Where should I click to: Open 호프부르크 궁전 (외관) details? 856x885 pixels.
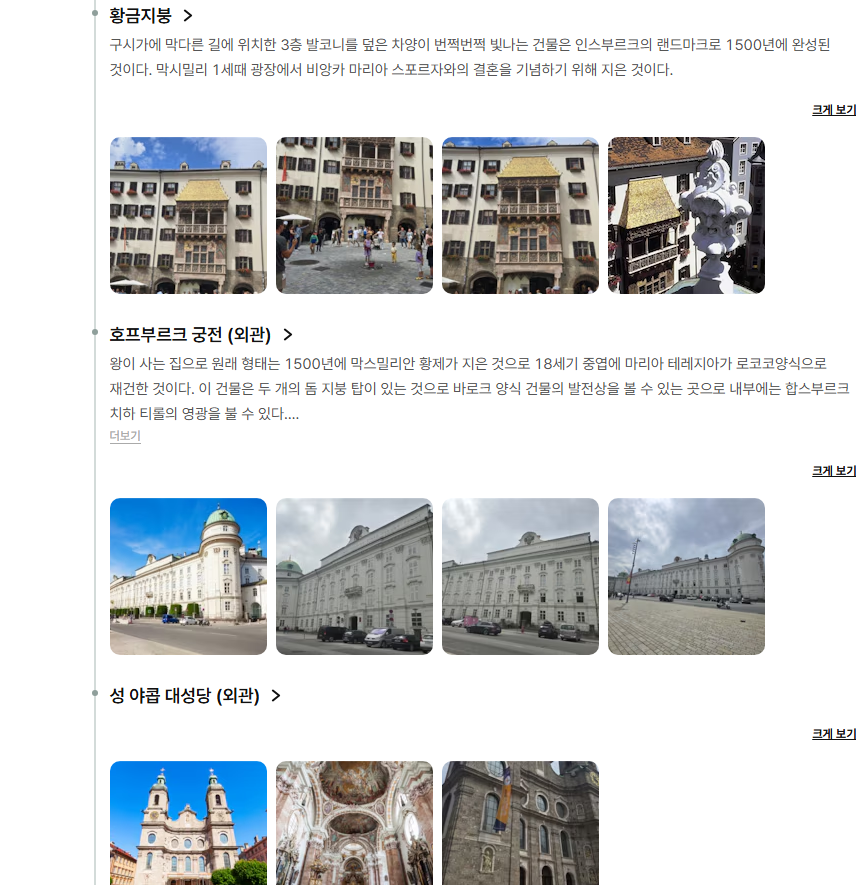click(x=201, y=335)
